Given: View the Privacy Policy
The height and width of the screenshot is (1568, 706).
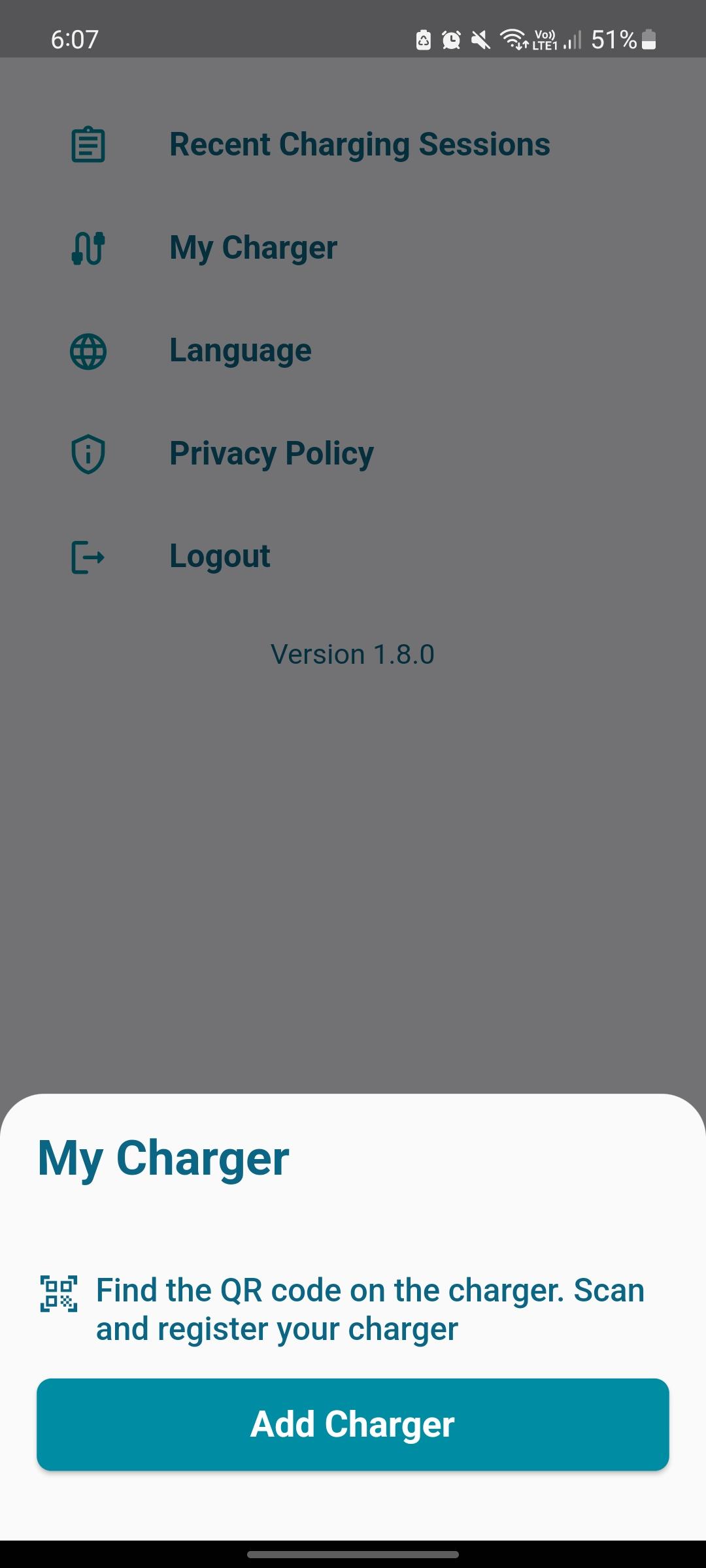Looking at the screenshot, I should [353, 453].
